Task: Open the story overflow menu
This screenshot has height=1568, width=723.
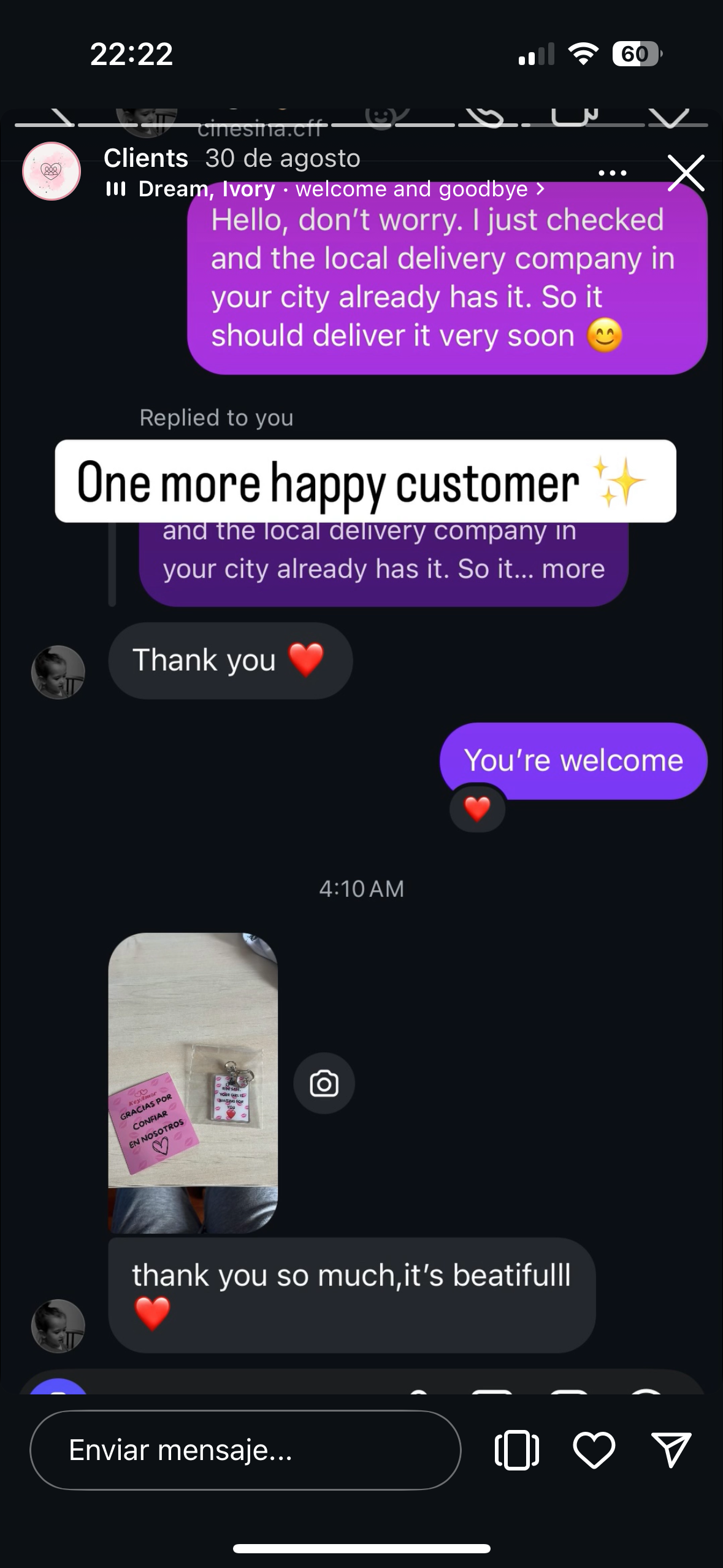Action: click(612, 174)
